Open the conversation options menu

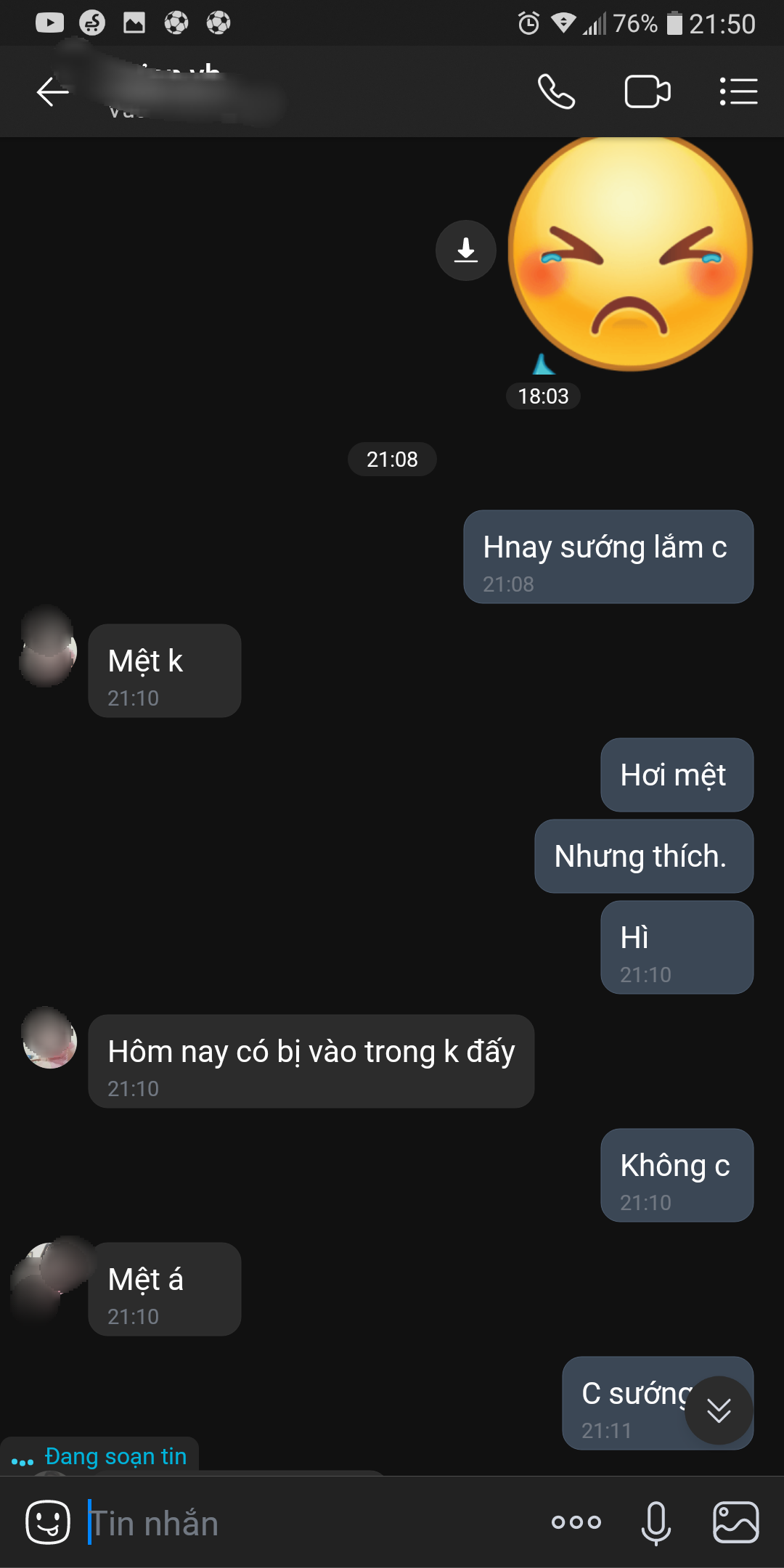point(738,92)
